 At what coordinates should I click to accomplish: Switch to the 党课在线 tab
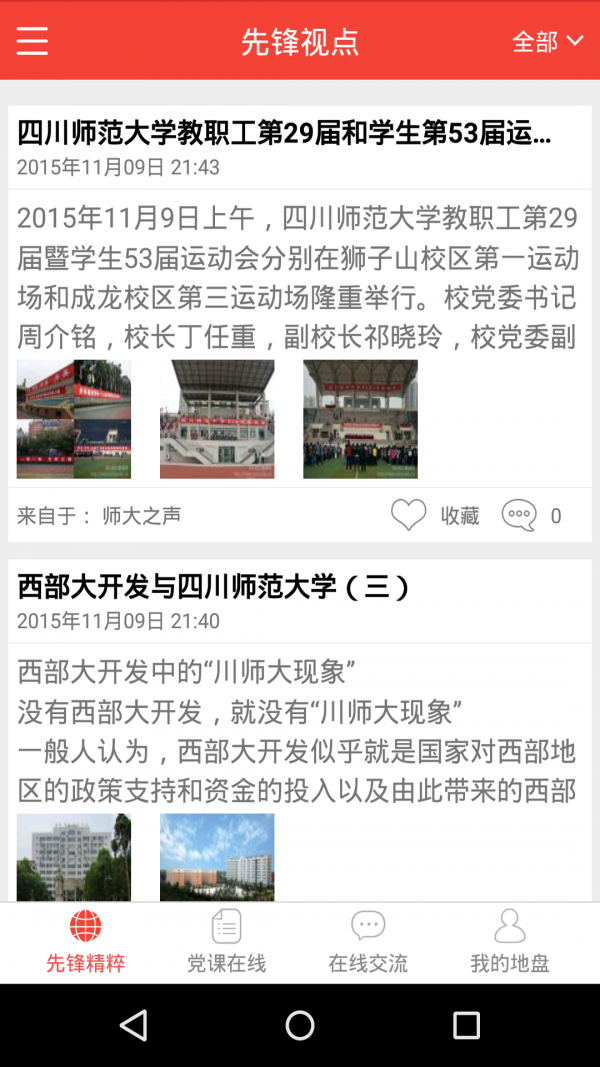[227, 942]
